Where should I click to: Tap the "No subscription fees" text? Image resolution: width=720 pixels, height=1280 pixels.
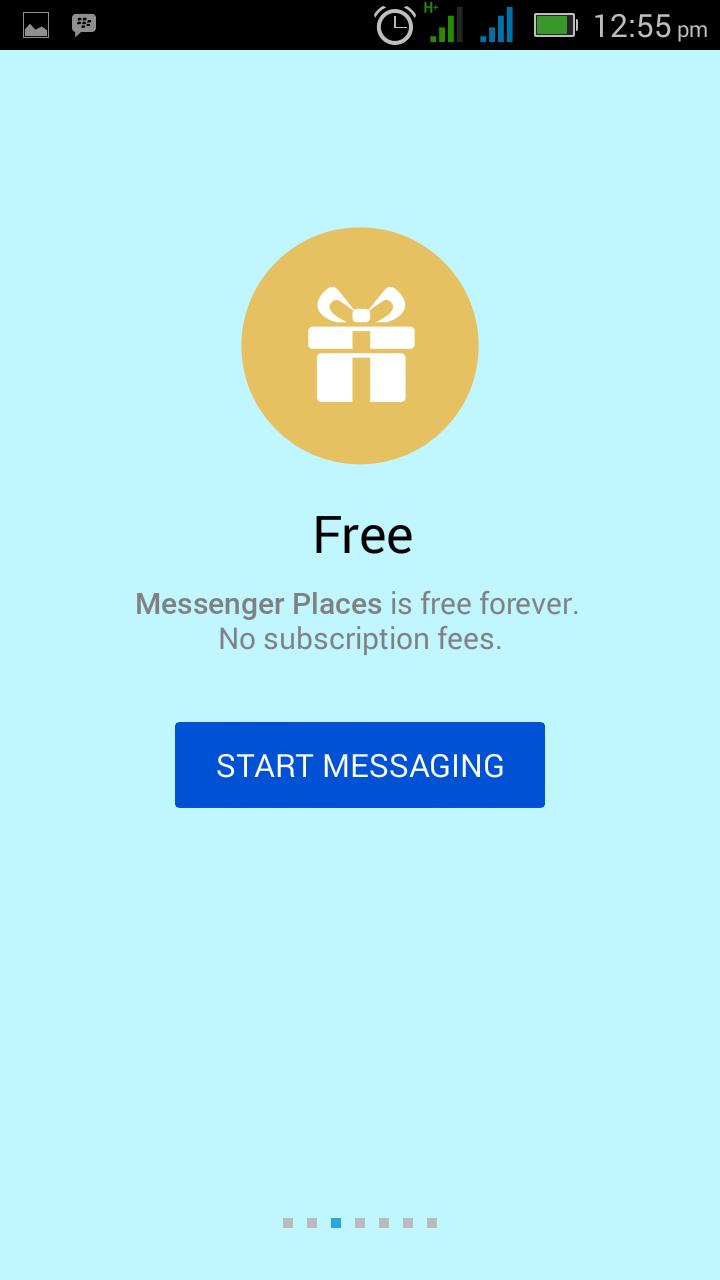pos(361,639)
